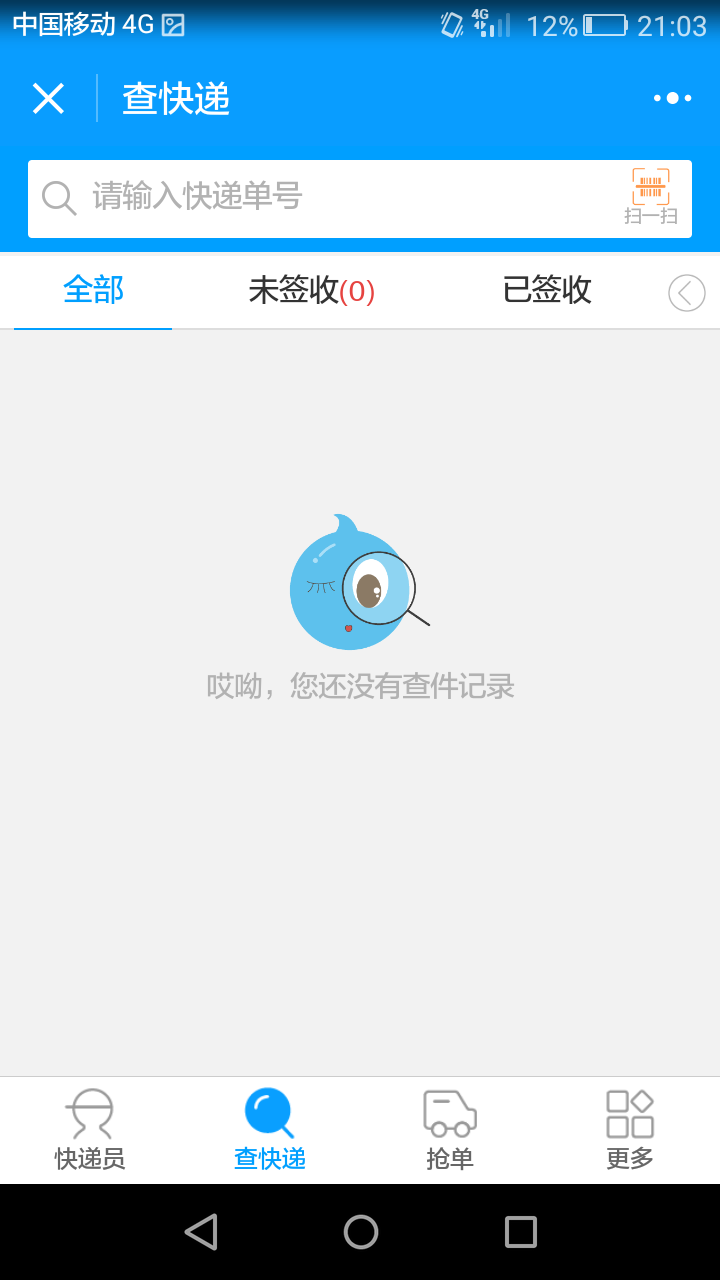Go back with the system back button
The height and width of the screenshot is (1280, 720).
point(201,1232)
